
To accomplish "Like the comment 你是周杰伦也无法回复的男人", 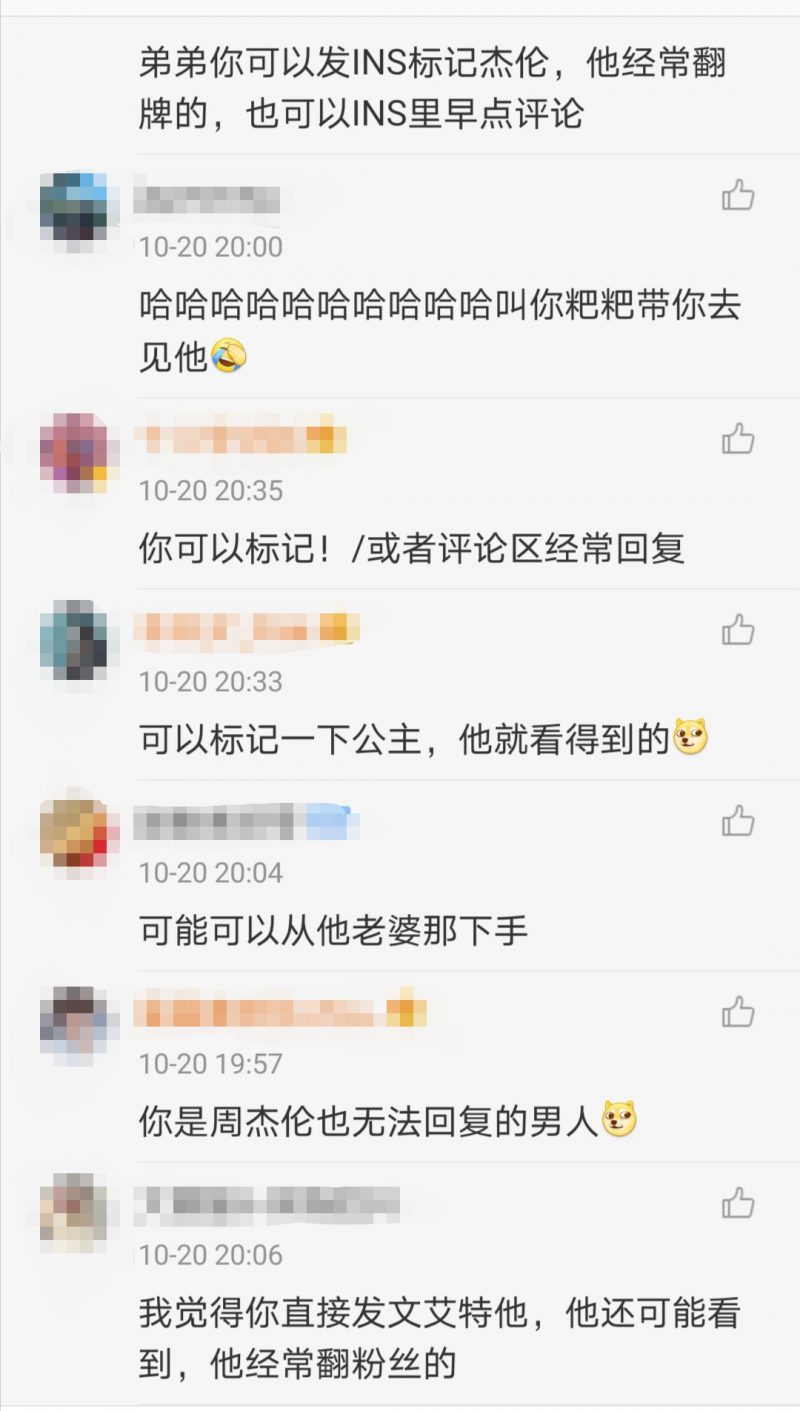I will tap(738, 1012).
